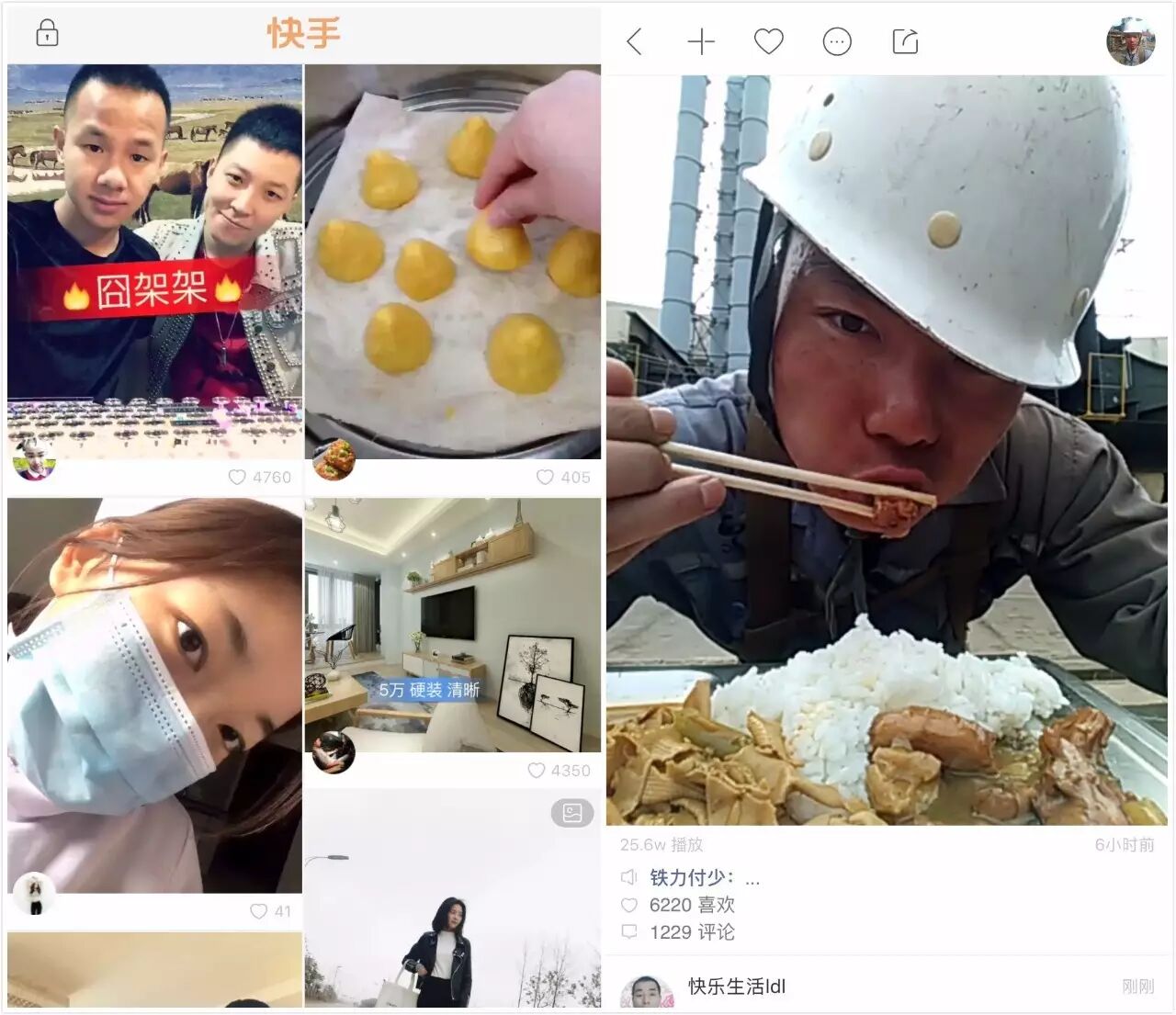The image size is (1176, 1015).
Task: Share this video using the share icon
Action: point(905,41)
